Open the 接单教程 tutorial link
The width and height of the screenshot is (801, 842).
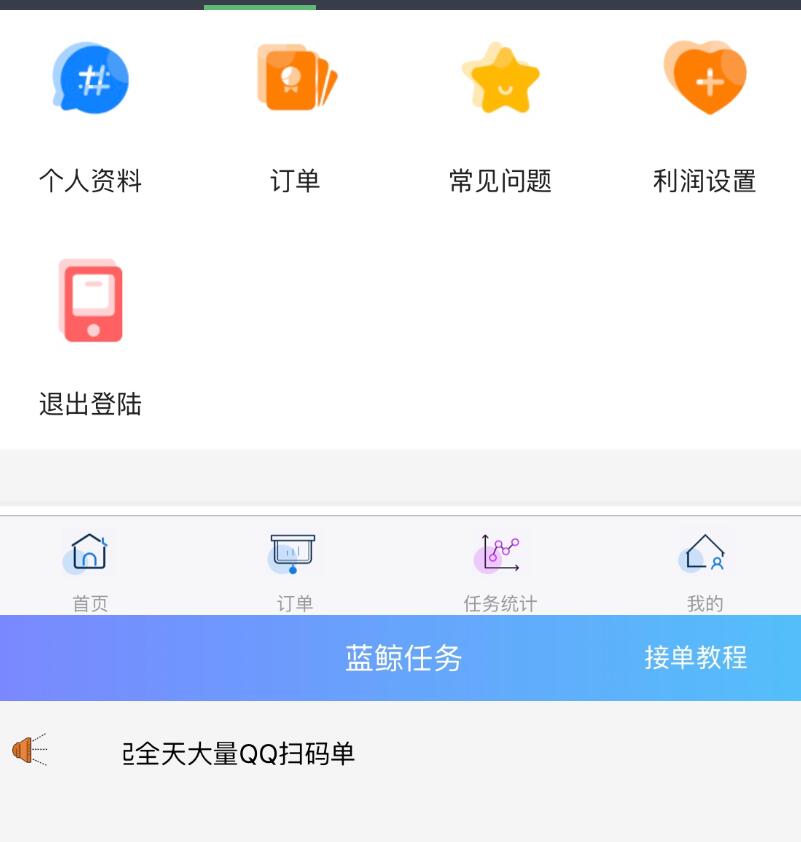click(695, 658)
